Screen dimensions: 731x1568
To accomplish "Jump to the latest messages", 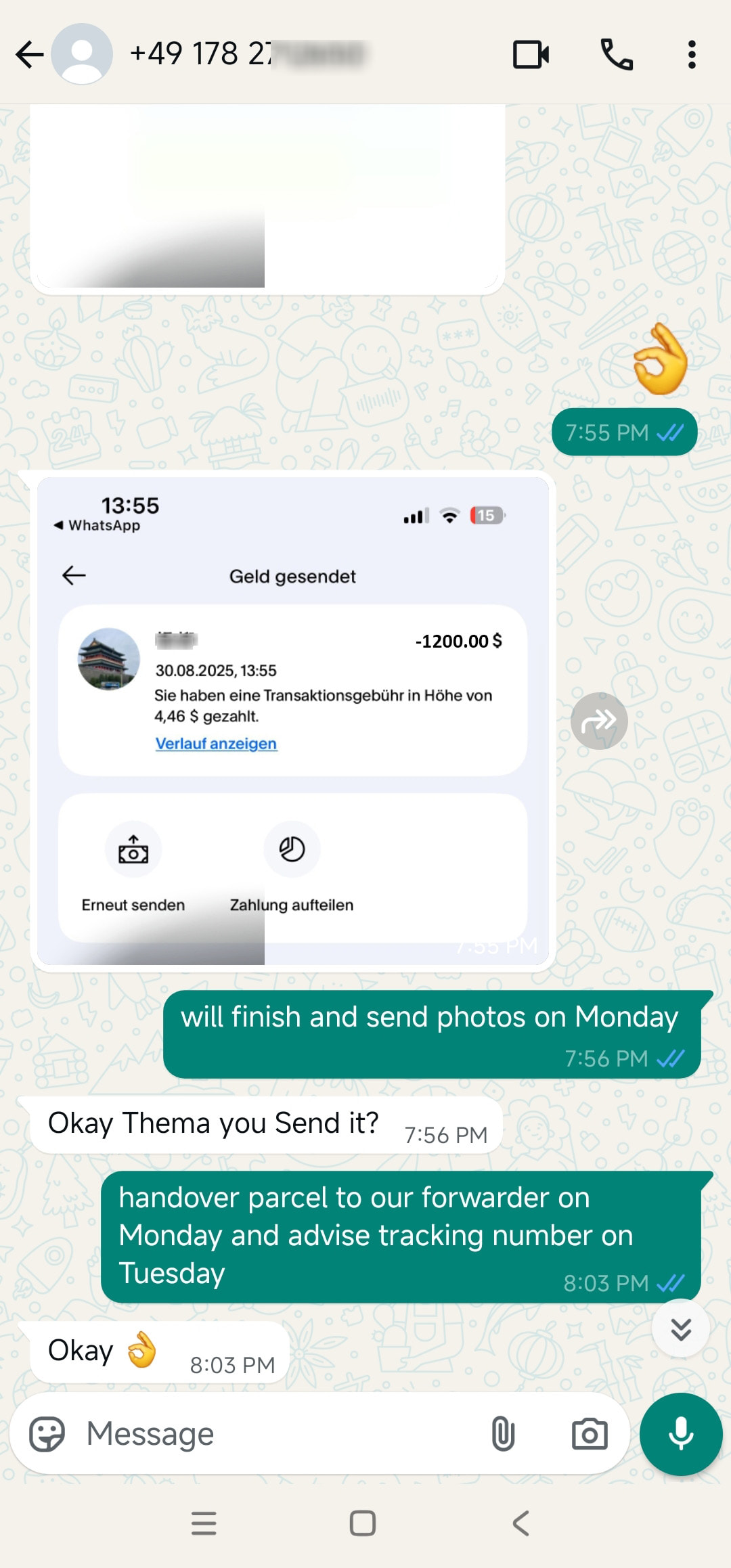I will [x=680, y=1329].
